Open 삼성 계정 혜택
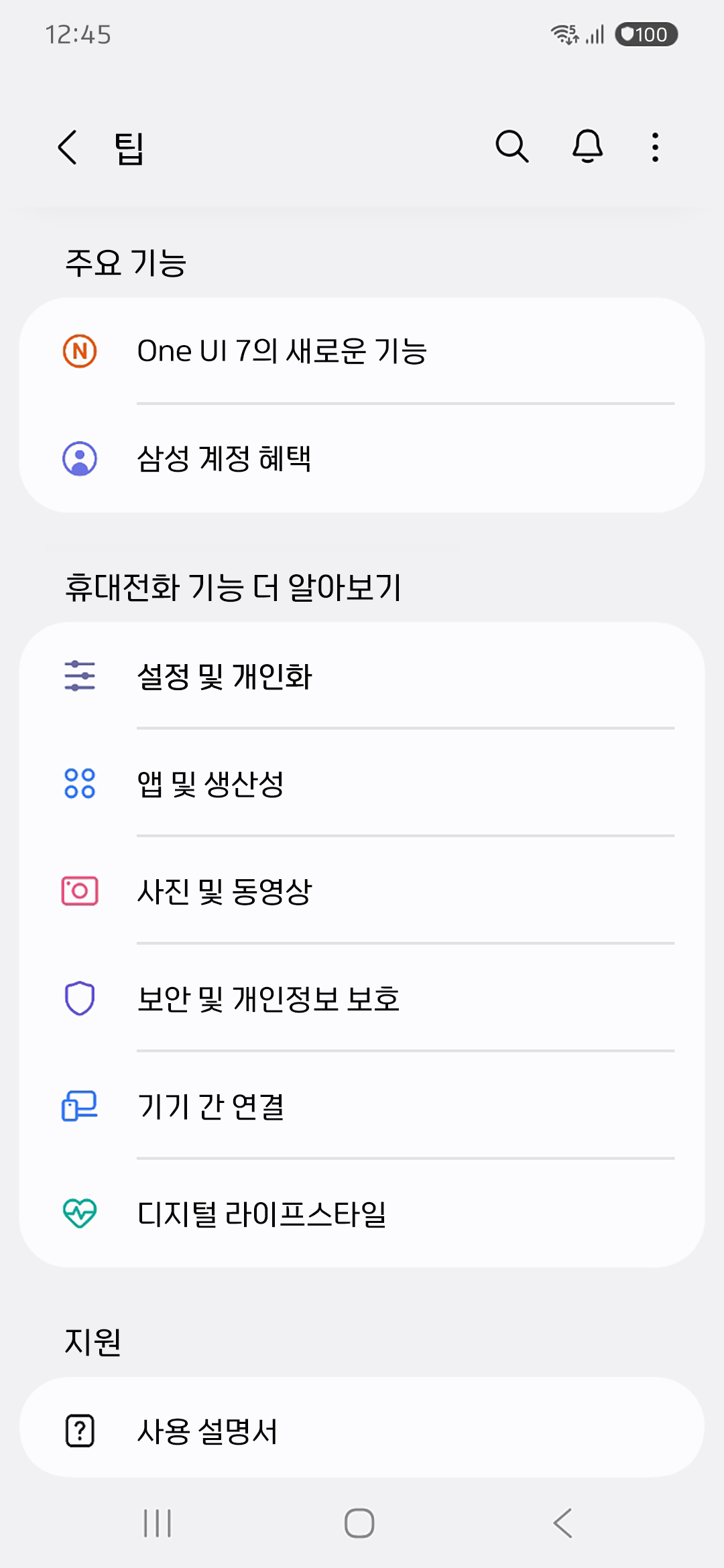Viewport: 724px width, 1568px height. tap(362, 459)
